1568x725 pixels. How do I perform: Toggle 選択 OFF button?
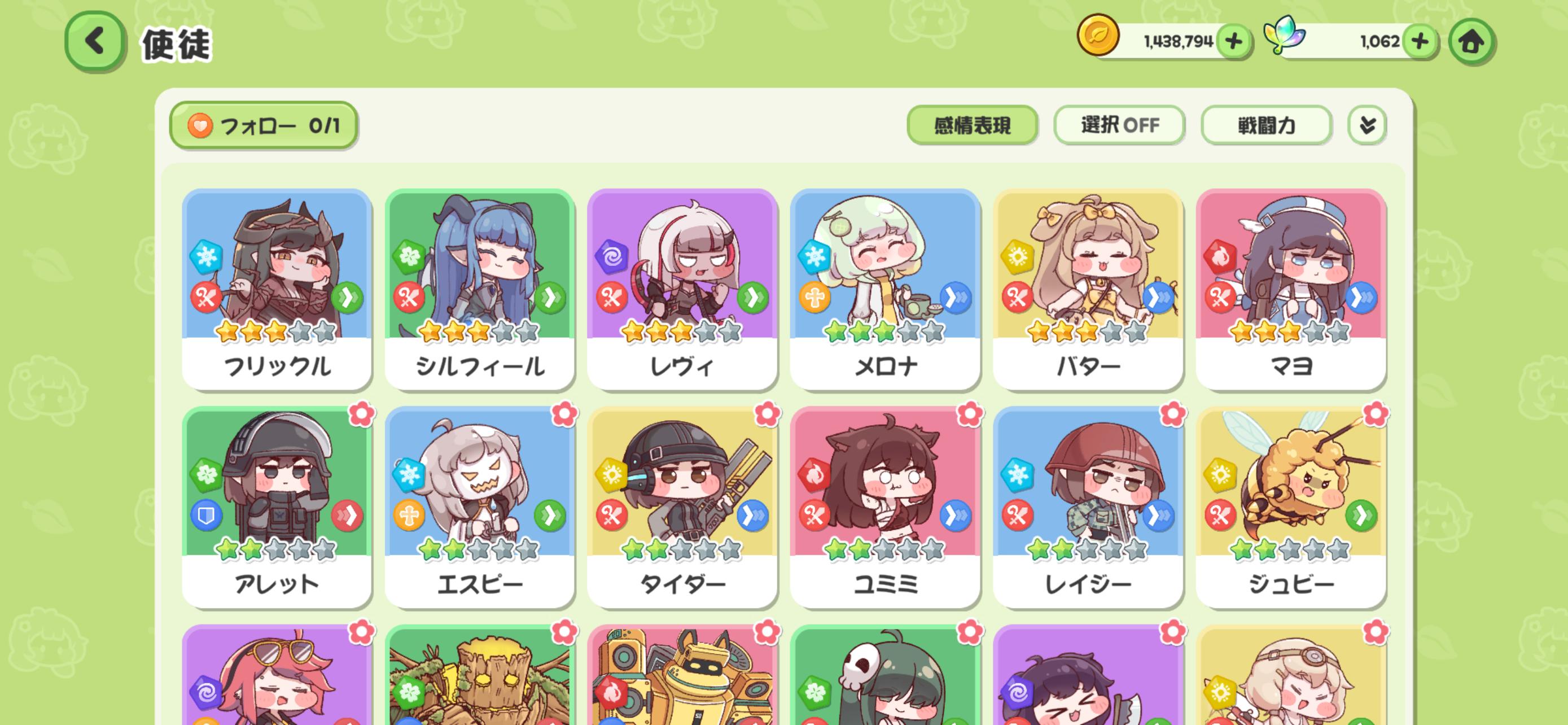1119,125
